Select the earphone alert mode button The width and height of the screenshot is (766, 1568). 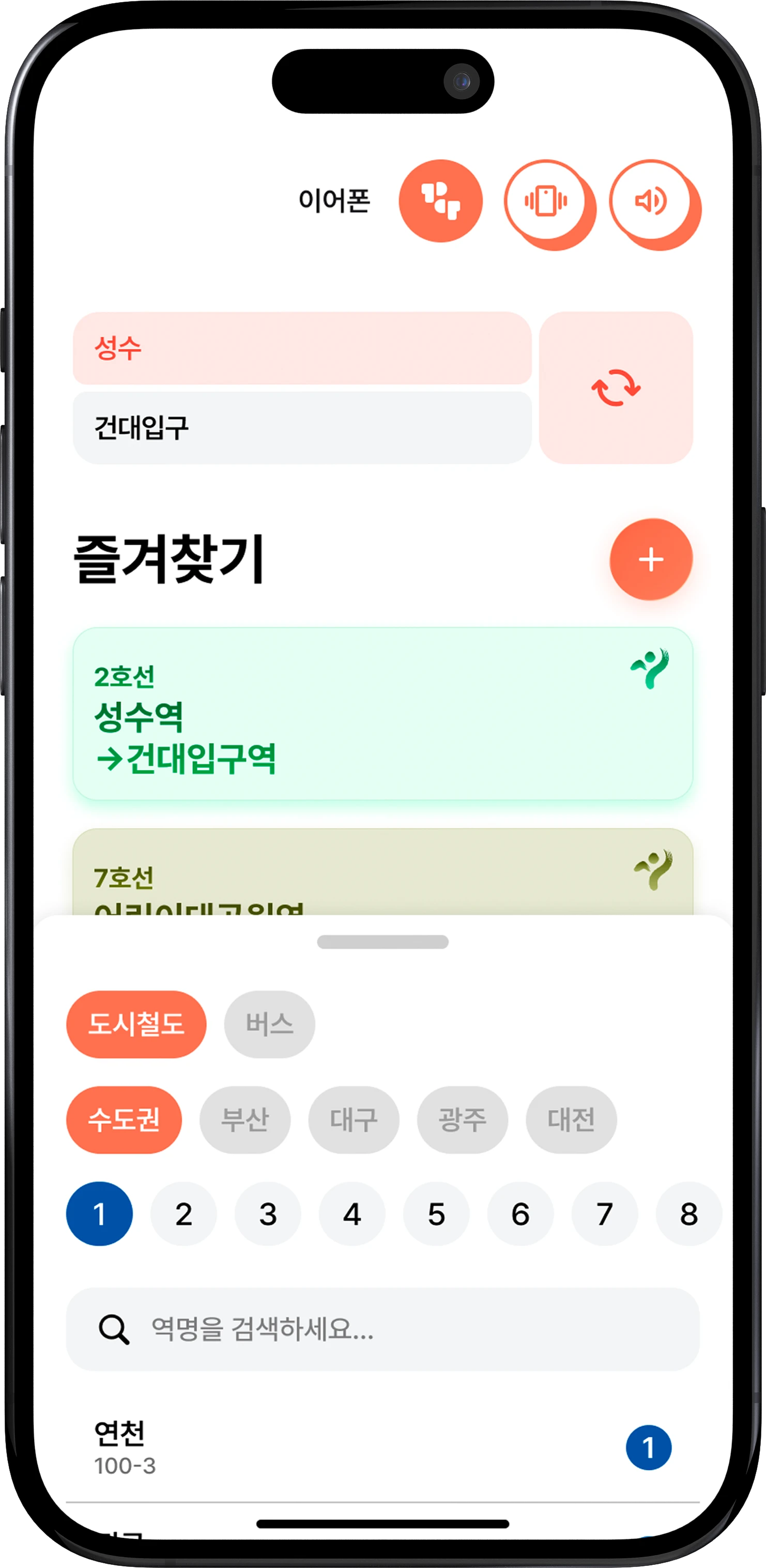click(440, 201)
